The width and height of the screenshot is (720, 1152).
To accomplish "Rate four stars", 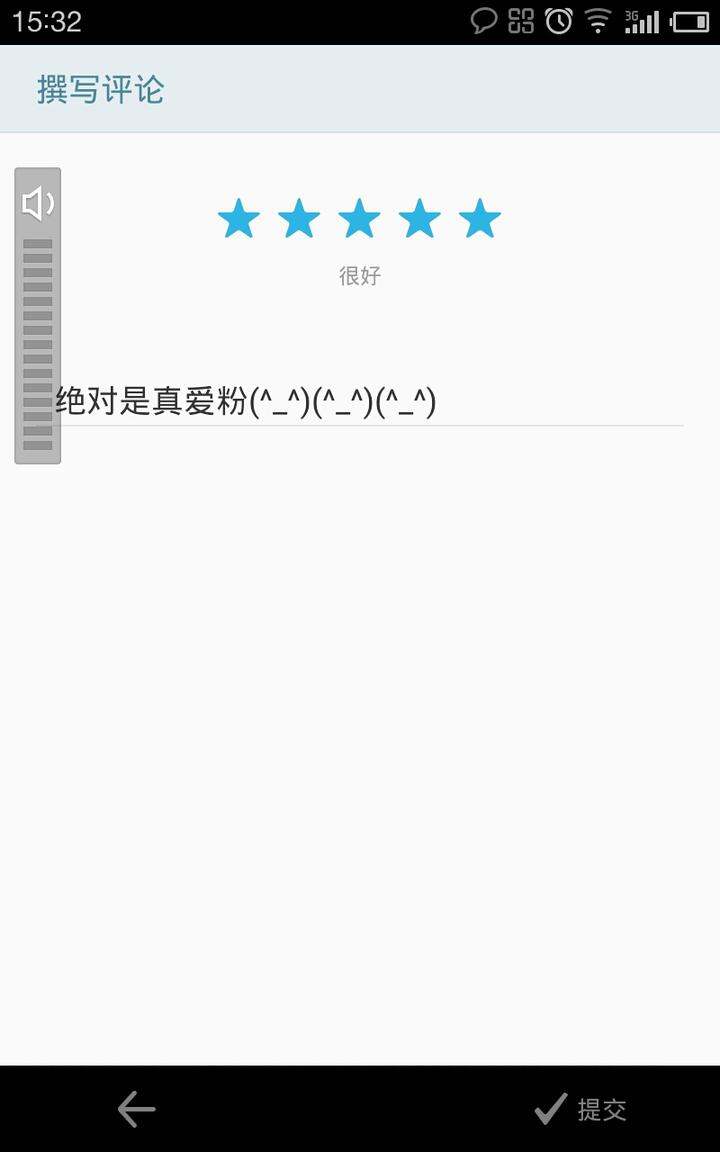I will click(x=420, y=218).
